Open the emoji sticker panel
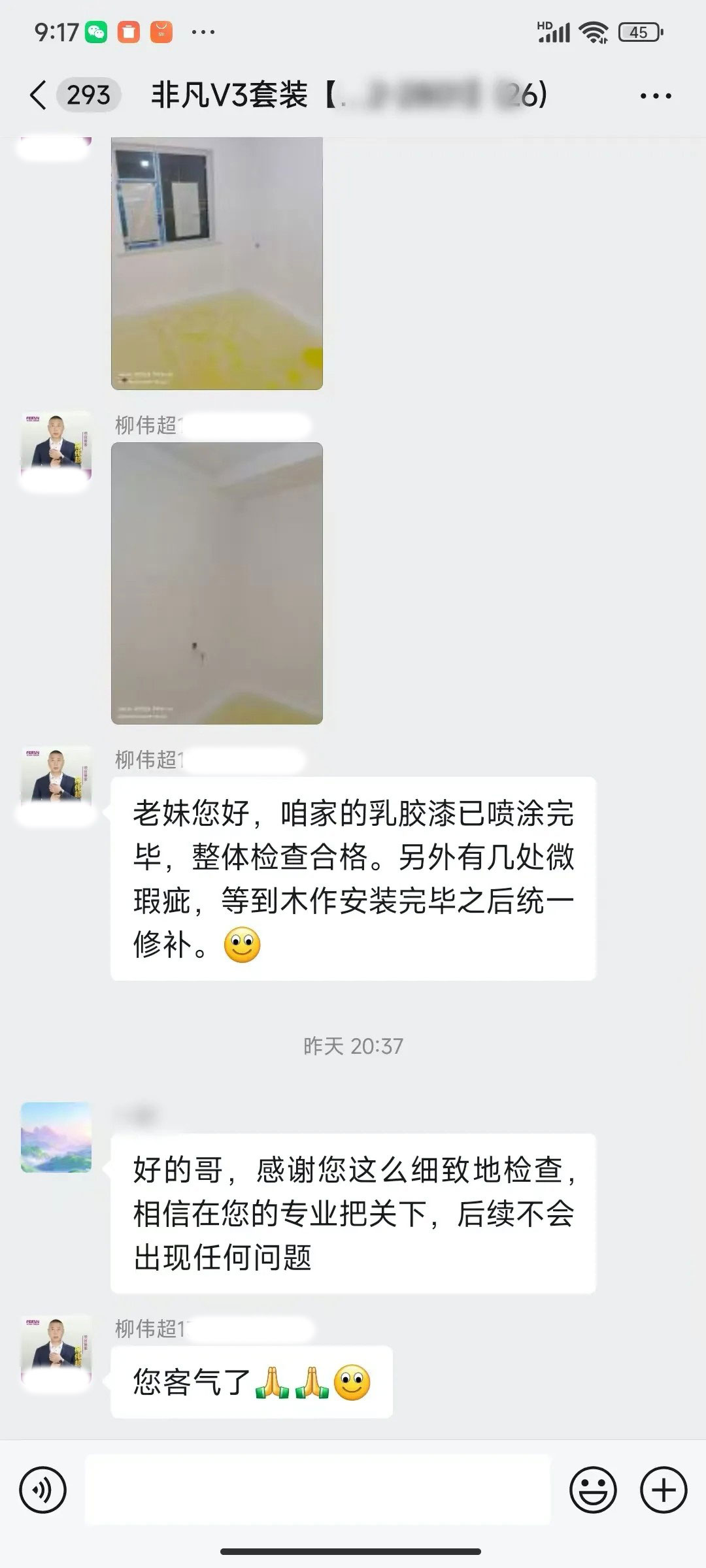 point(593,1490)
